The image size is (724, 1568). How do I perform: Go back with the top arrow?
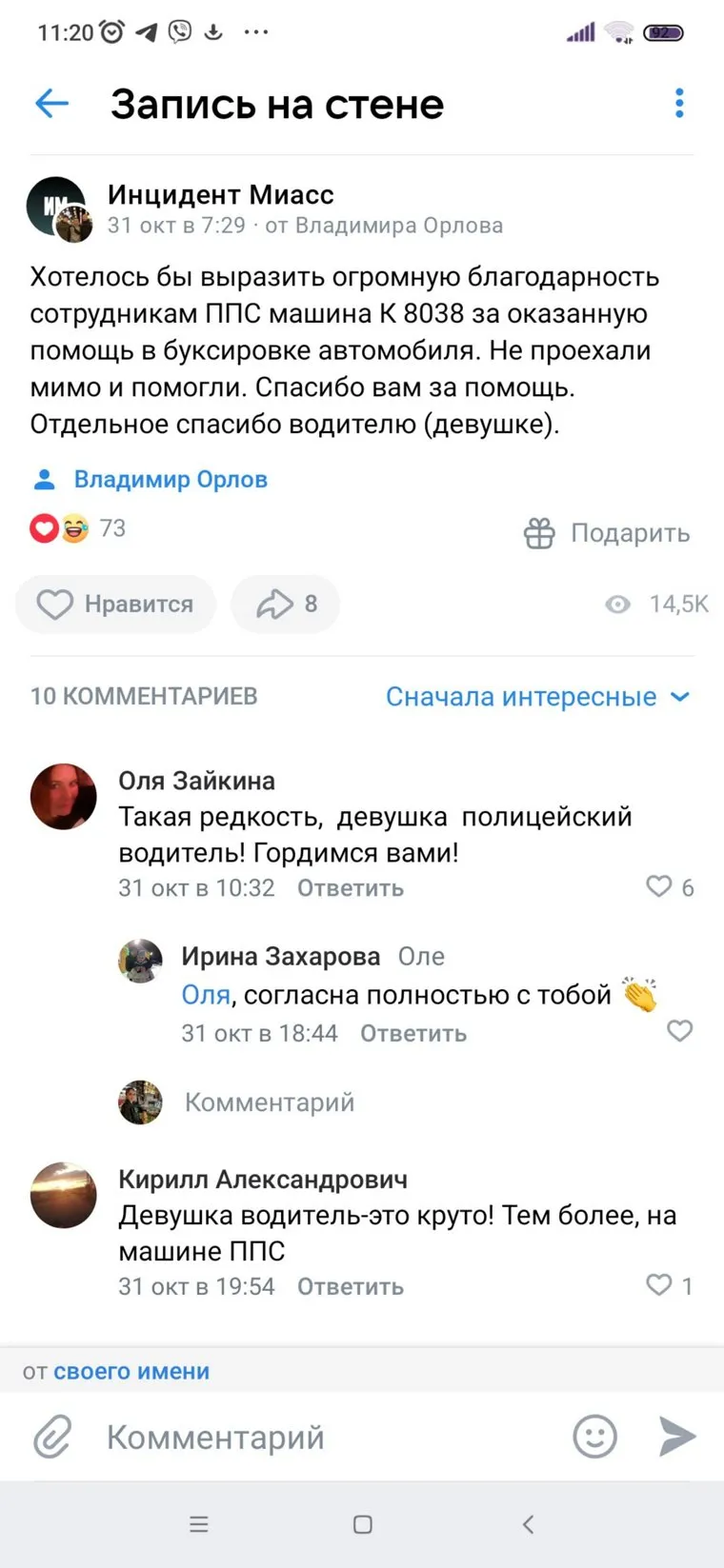(x=51, y=103)
